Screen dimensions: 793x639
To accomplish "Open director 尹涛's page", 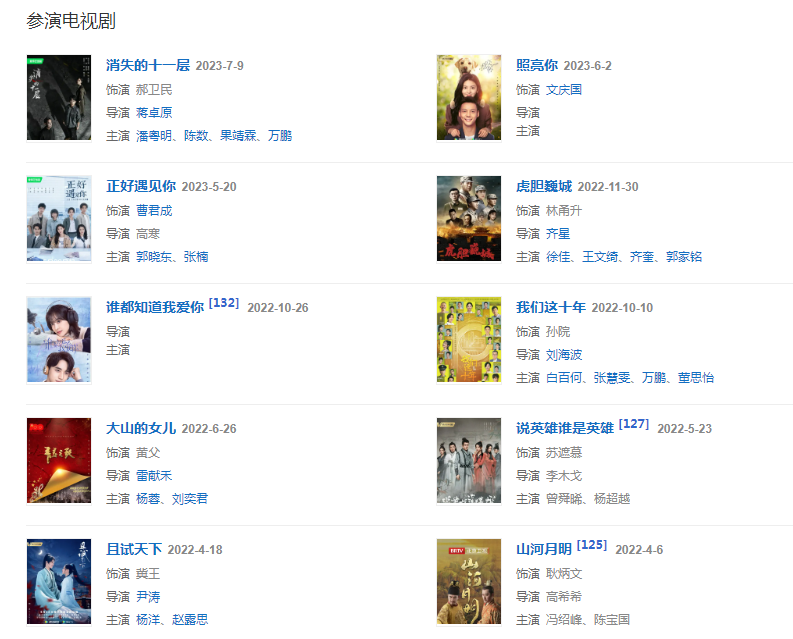I will click(147, 597).
